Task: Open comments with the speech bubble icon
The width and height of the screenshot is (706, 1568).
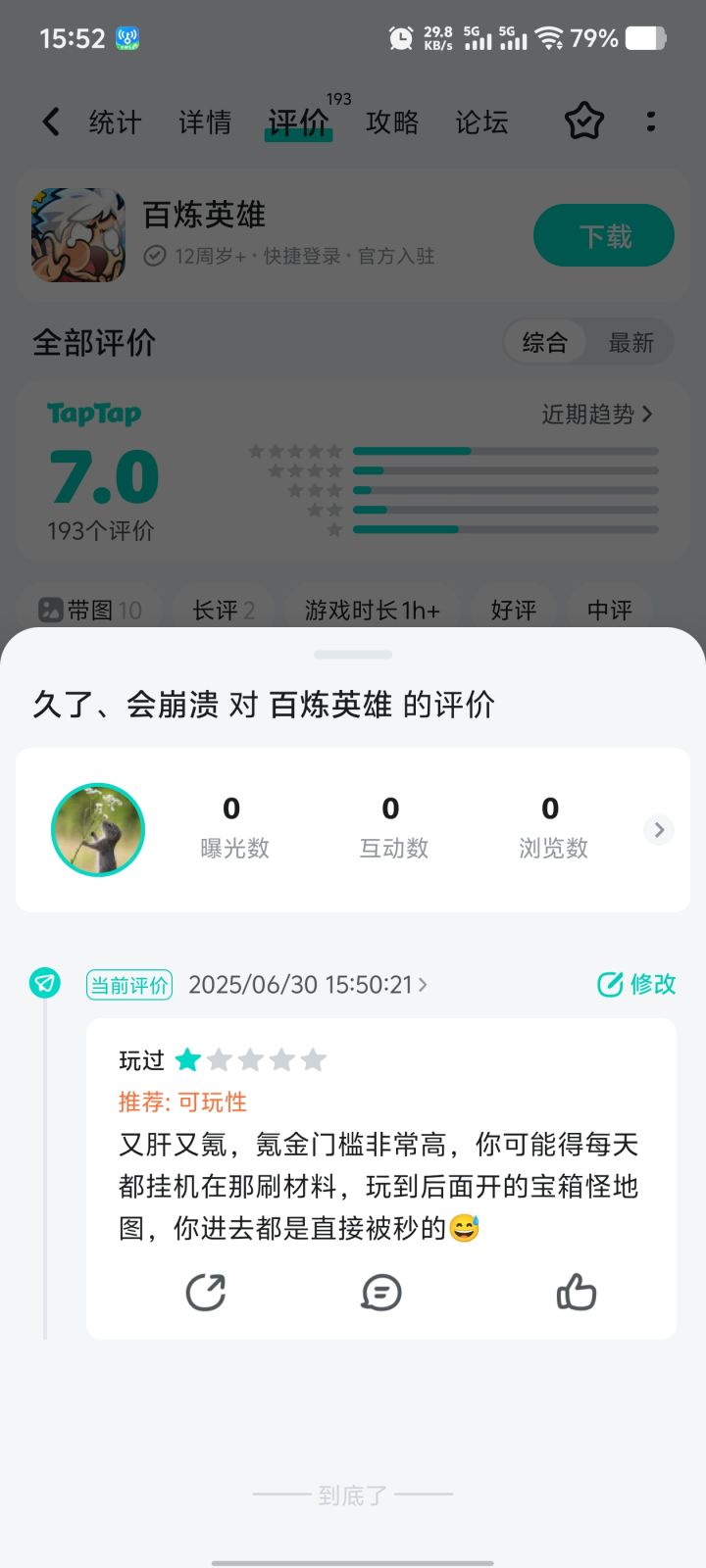Action: coord(381,1292)
